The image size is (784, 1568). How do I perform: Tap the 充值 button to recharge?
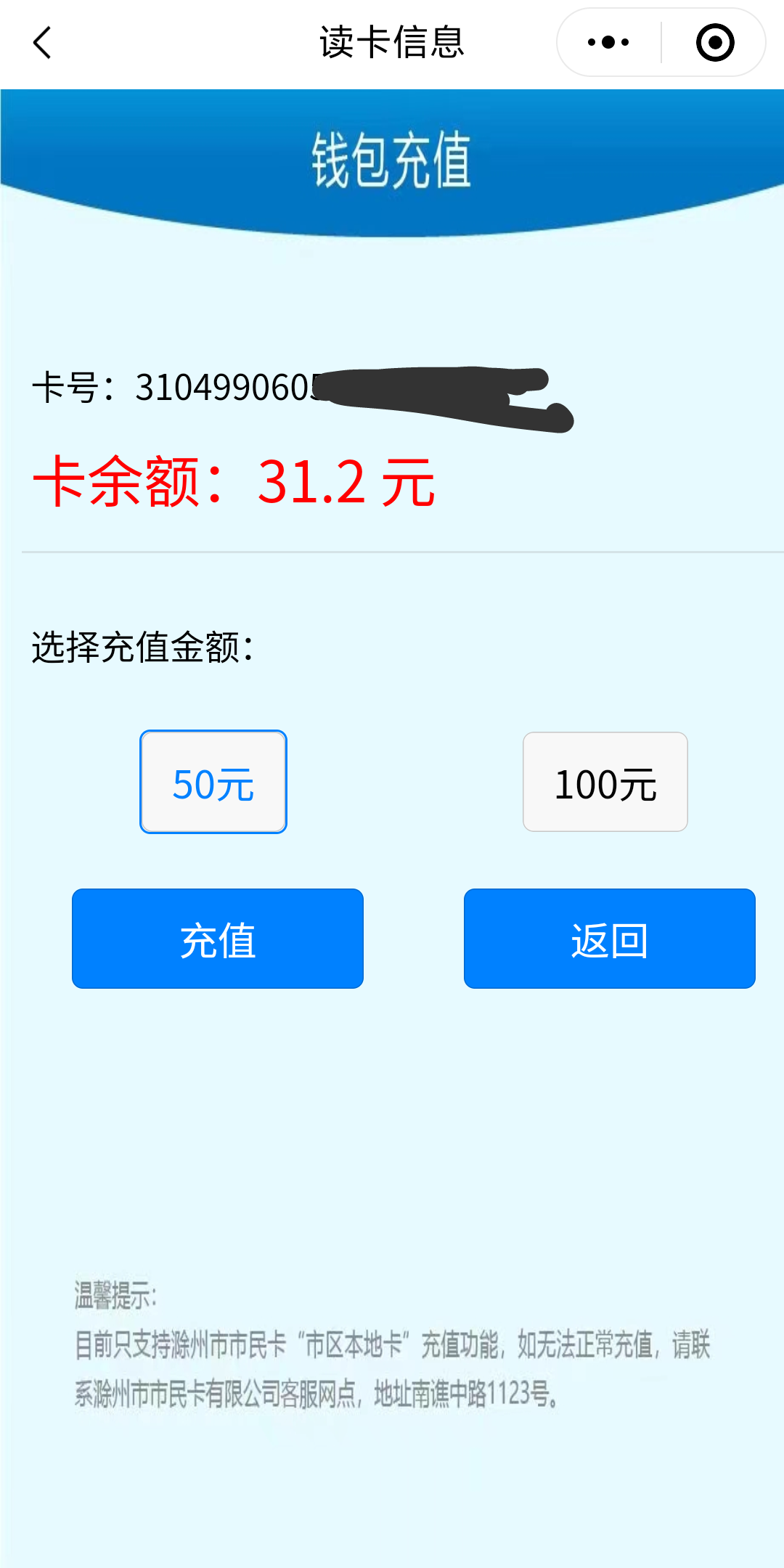point(218,939)
